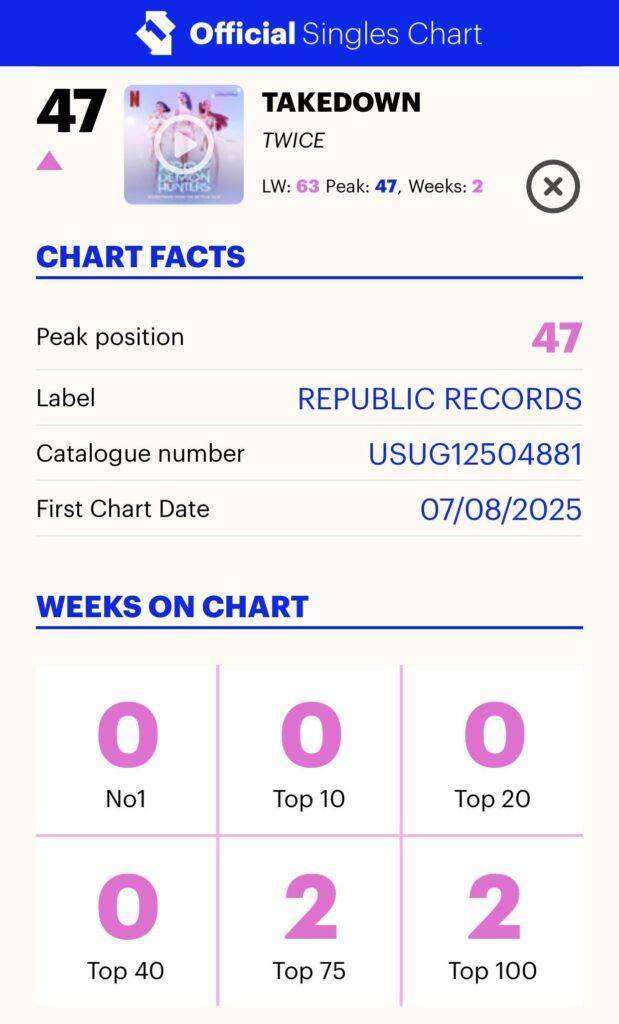Play the Takedown preview on the cover art
Screen dimensions: 619x1024
[183, 145]
